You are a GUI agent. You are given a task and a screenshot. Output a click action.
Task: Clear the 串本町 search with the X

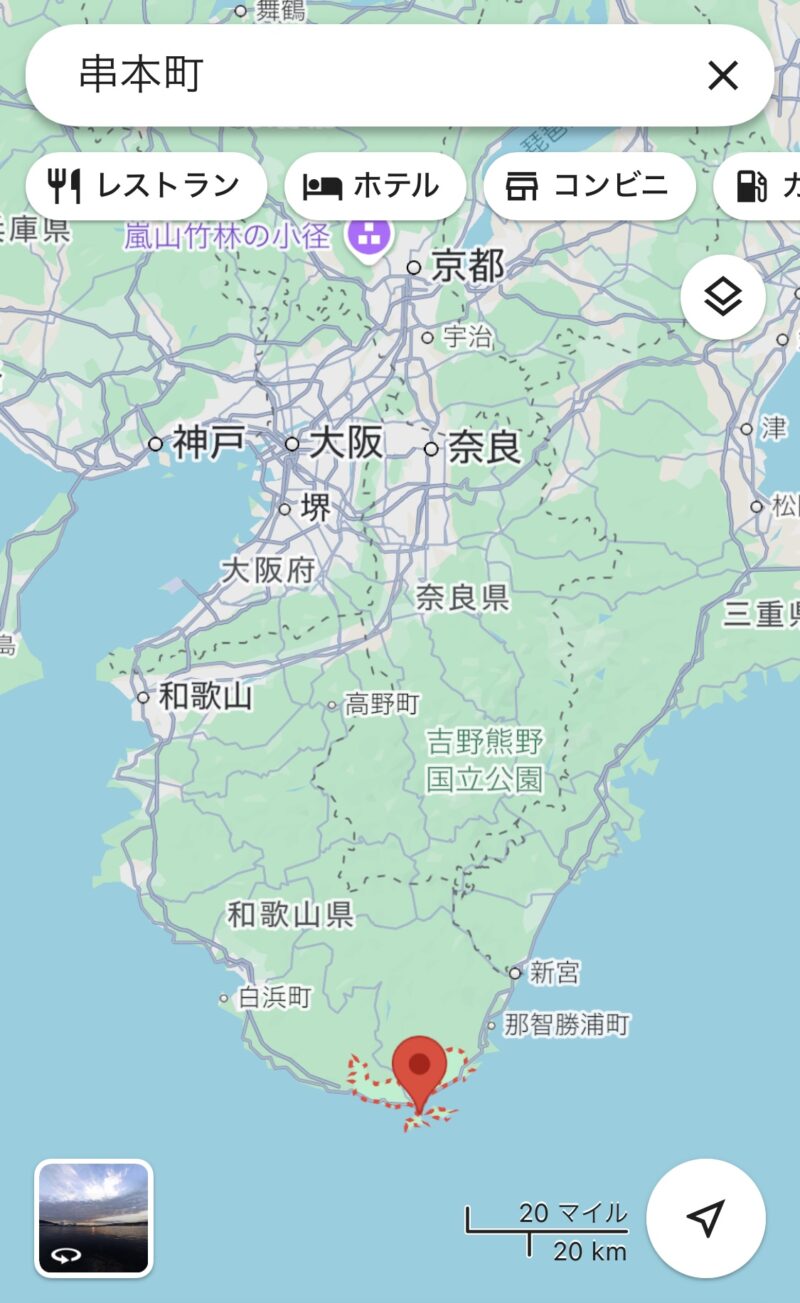coord(722,76)
